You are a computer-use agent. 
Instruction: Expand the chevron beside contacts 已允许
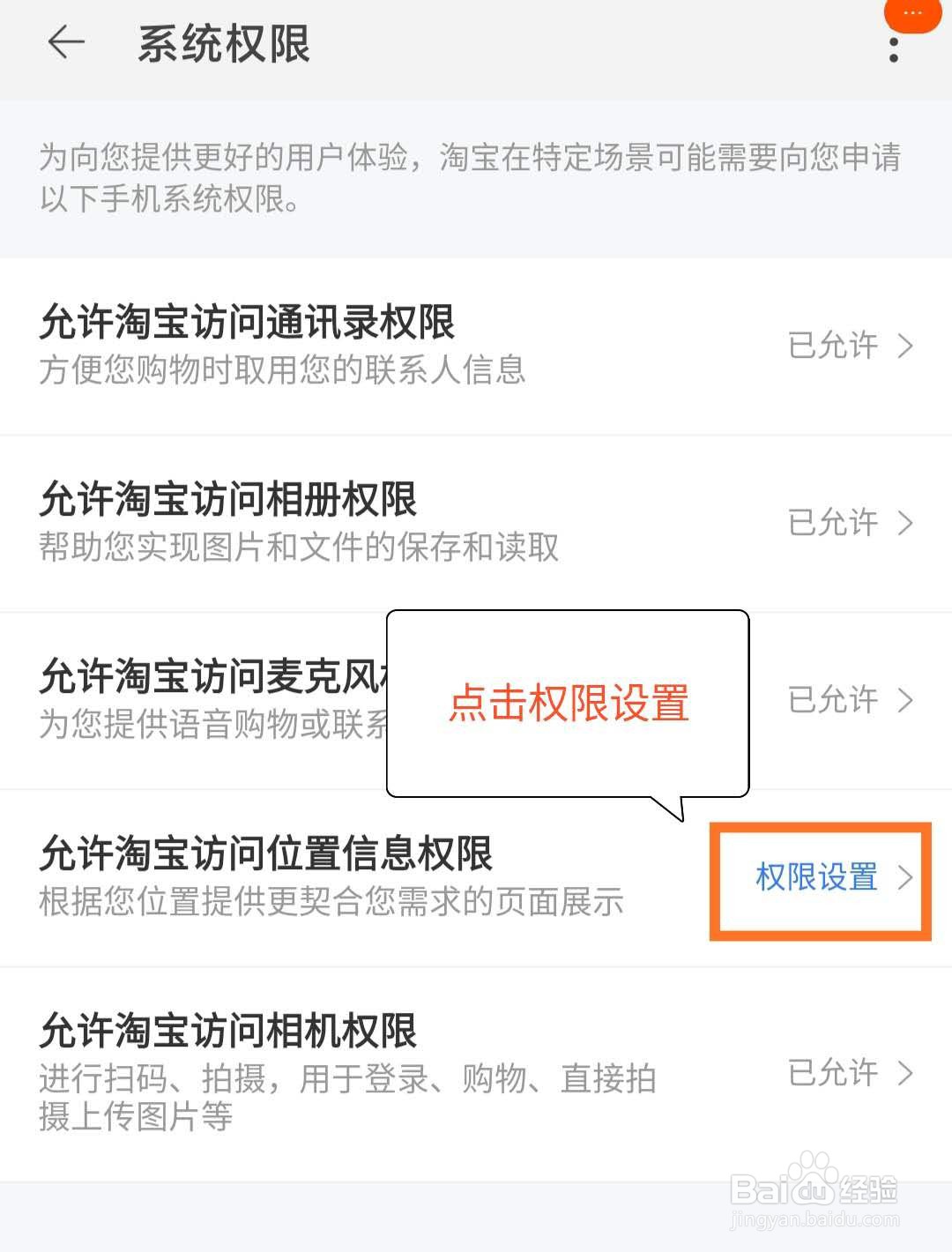click(905, 347)
